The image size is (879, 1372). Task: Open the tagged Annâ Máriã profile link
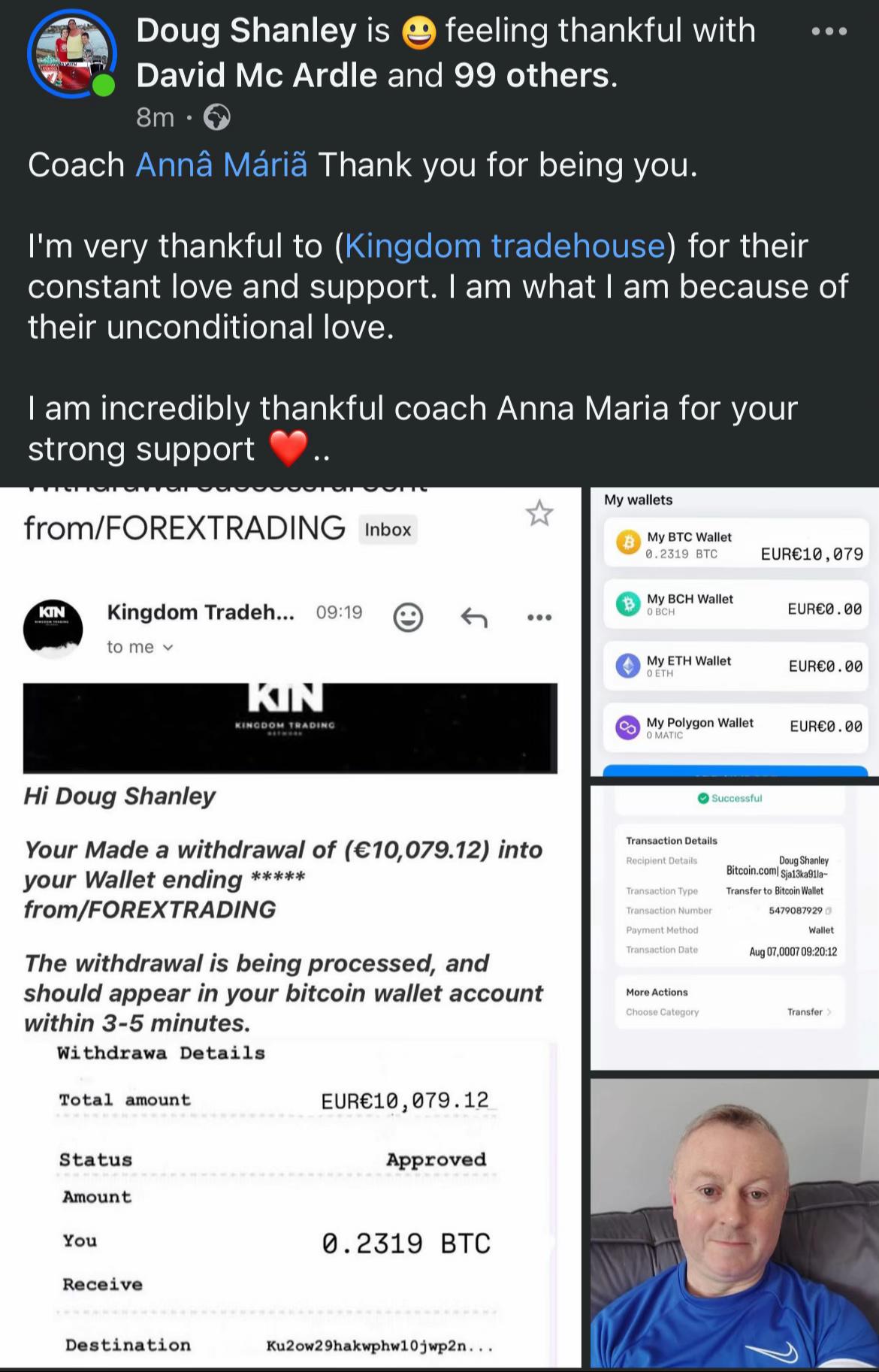point(222,165)
